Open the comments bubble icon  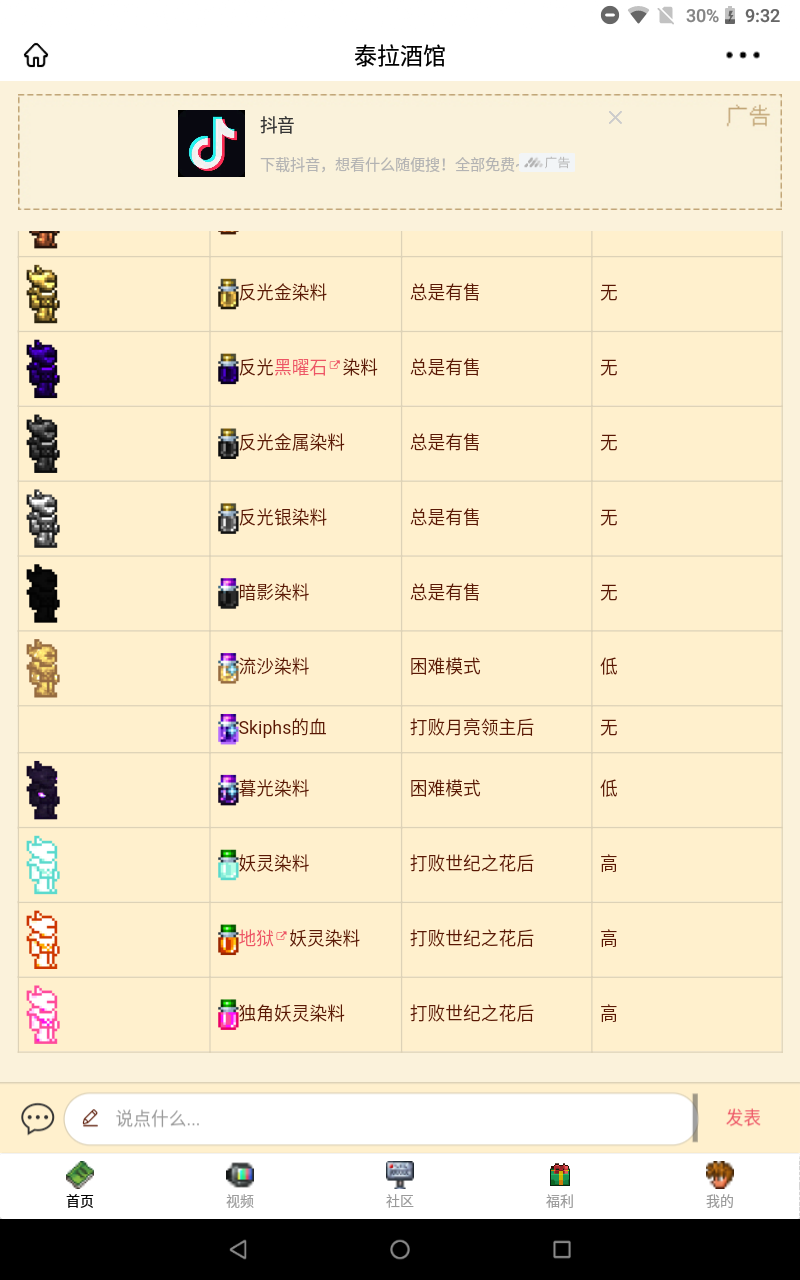click(38, 1118)
